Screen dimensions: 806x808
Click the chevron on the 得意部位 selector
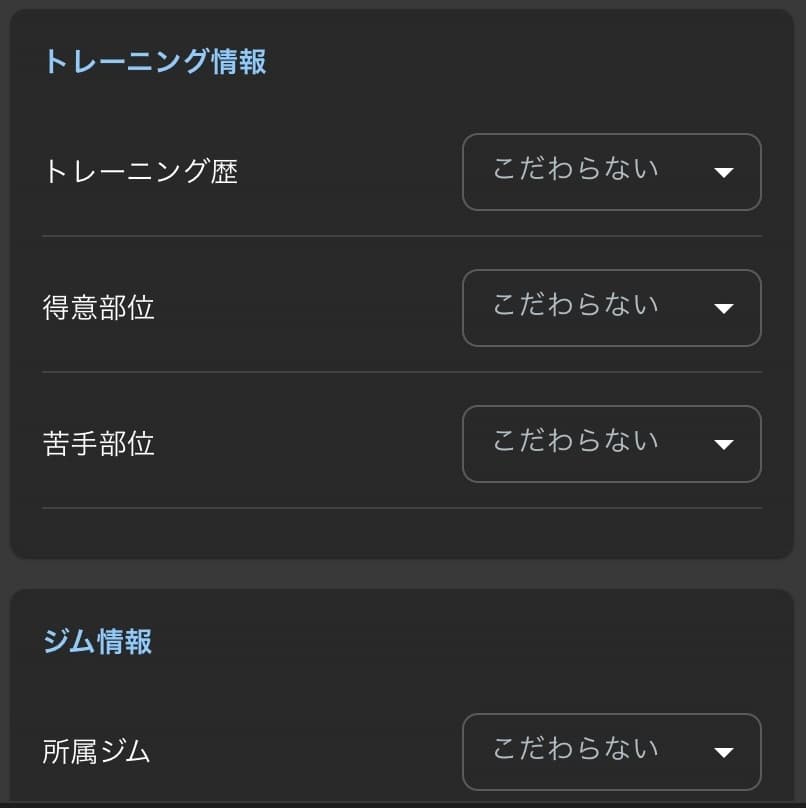(724, 308)
